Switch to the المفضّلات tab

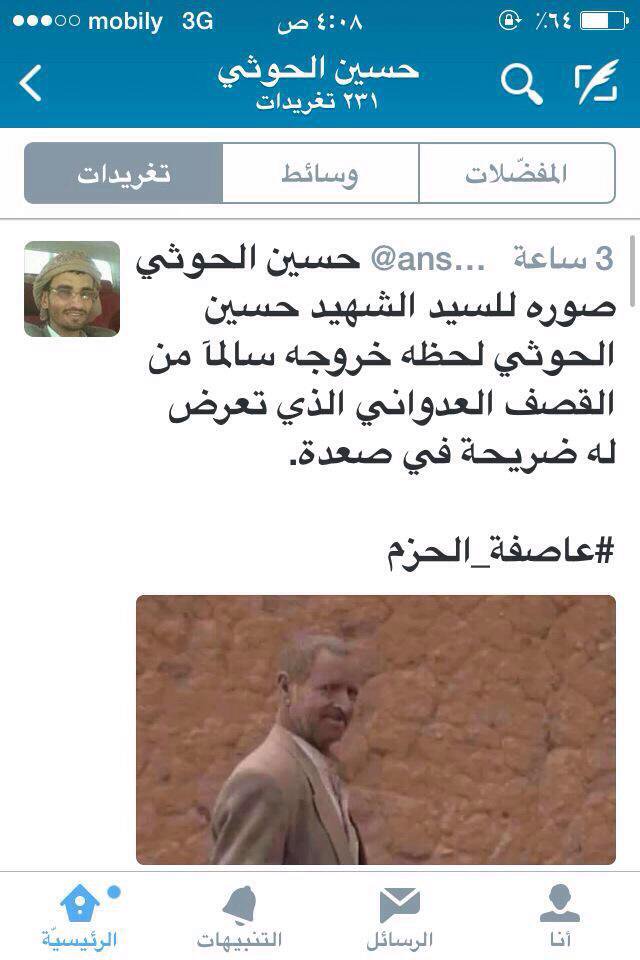pos(516,173)
